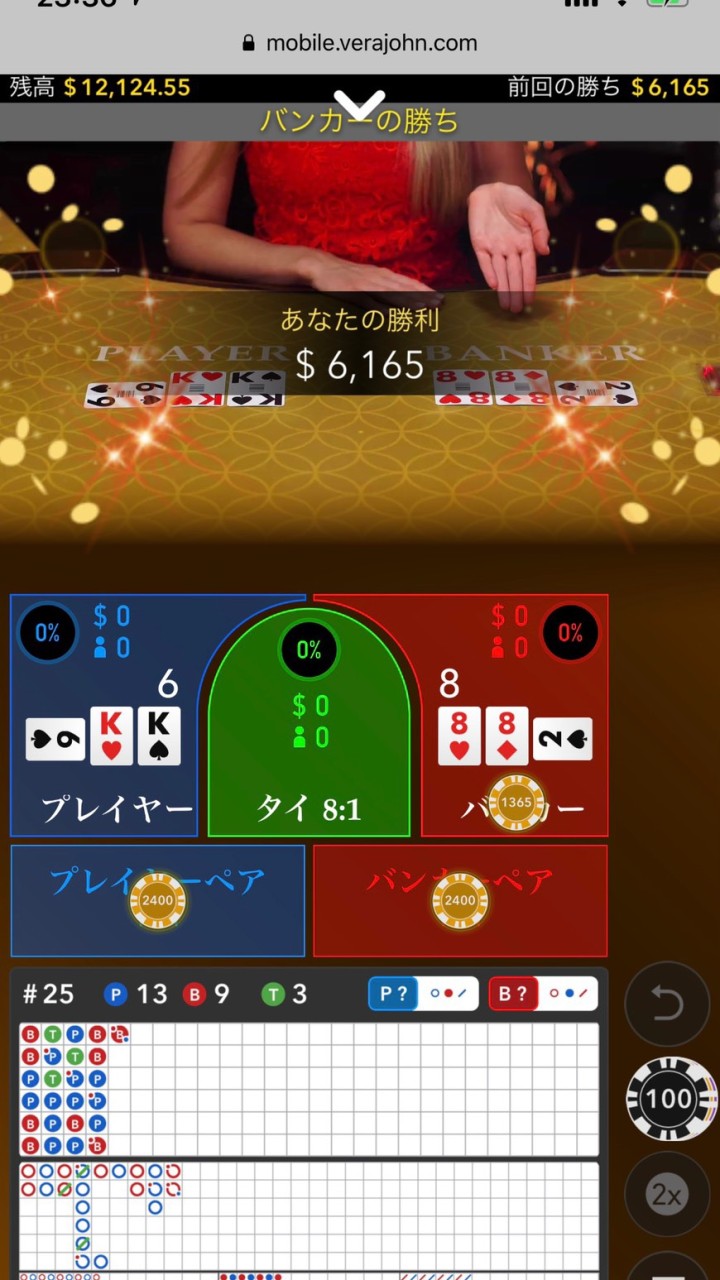The image size is (720, 1280).
Task: Undo the last bet
Action: pyautogui.click(x=667, y=1004)
